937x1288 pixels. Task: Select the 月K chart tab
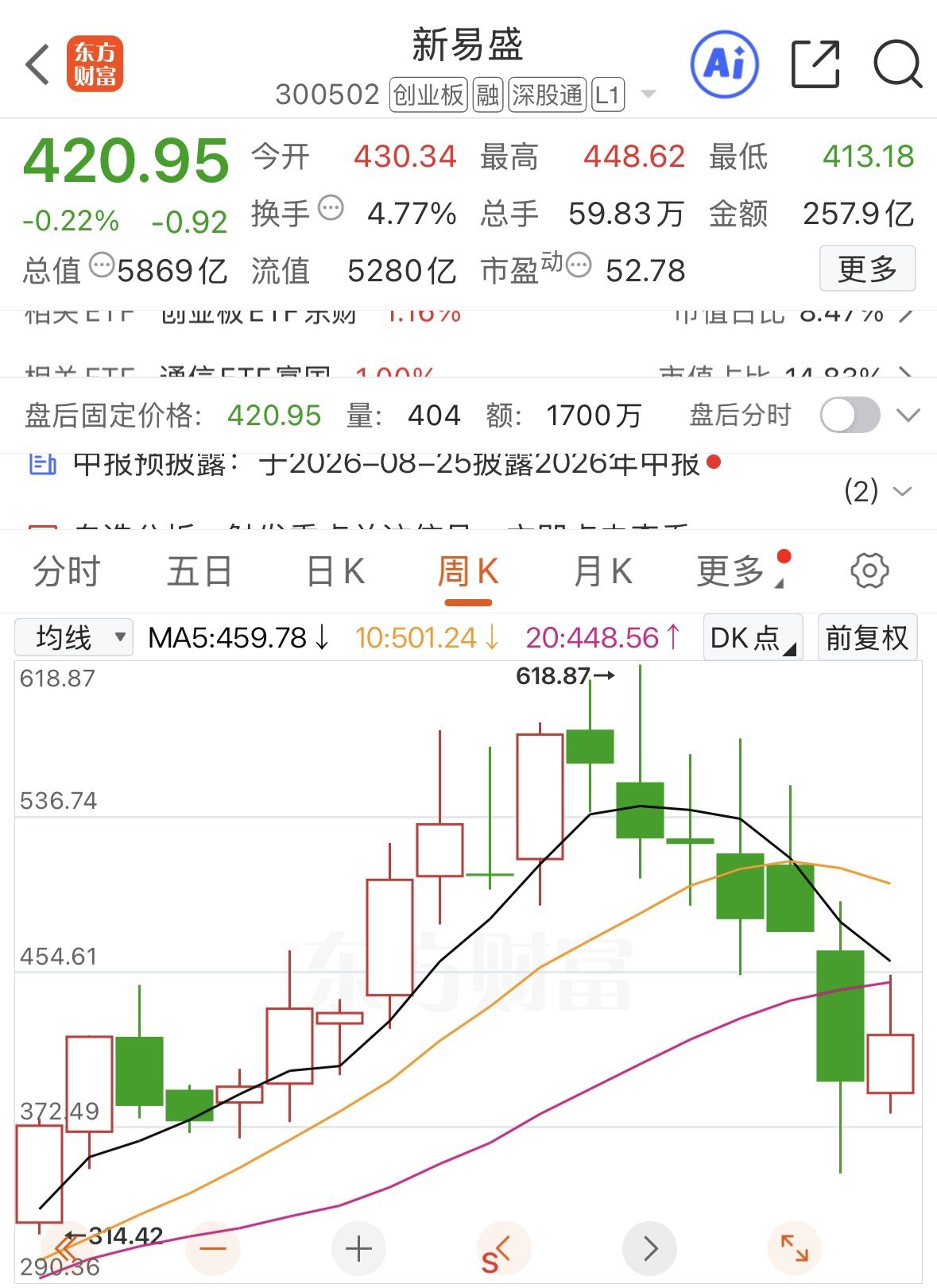click(x=603, y=571)
